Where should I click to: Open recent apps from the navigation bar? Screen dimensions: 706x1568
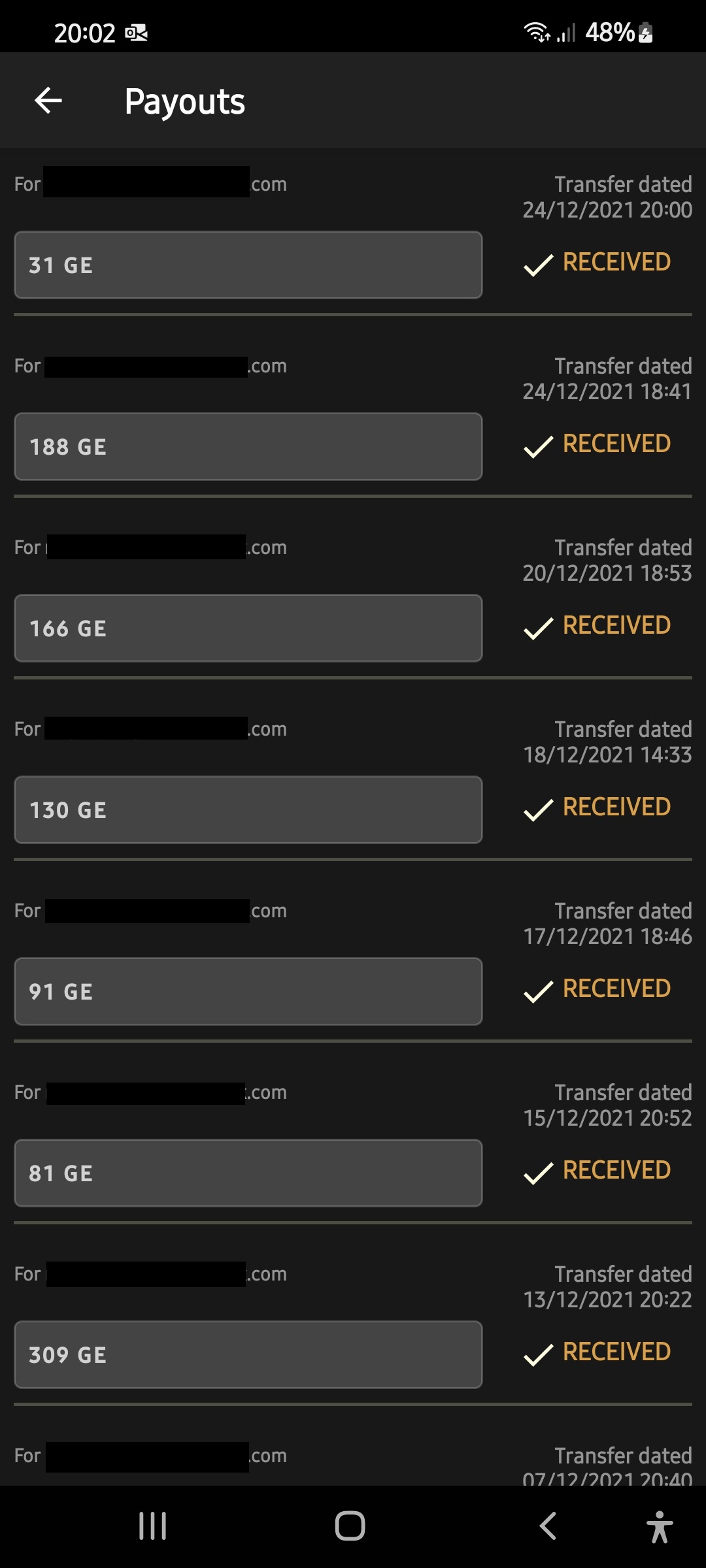153,1526
